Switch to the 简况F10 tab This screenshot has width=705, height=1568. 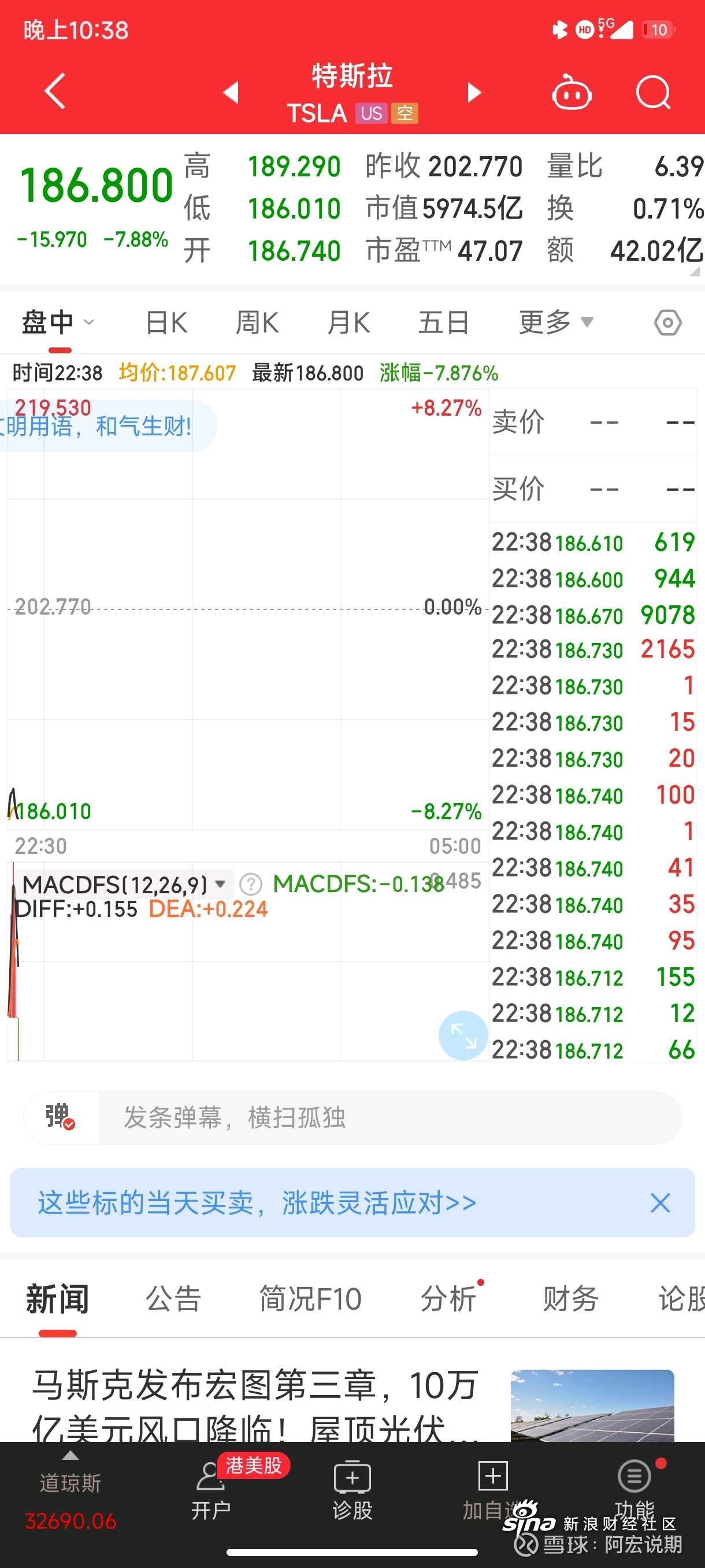(310, 1299)
